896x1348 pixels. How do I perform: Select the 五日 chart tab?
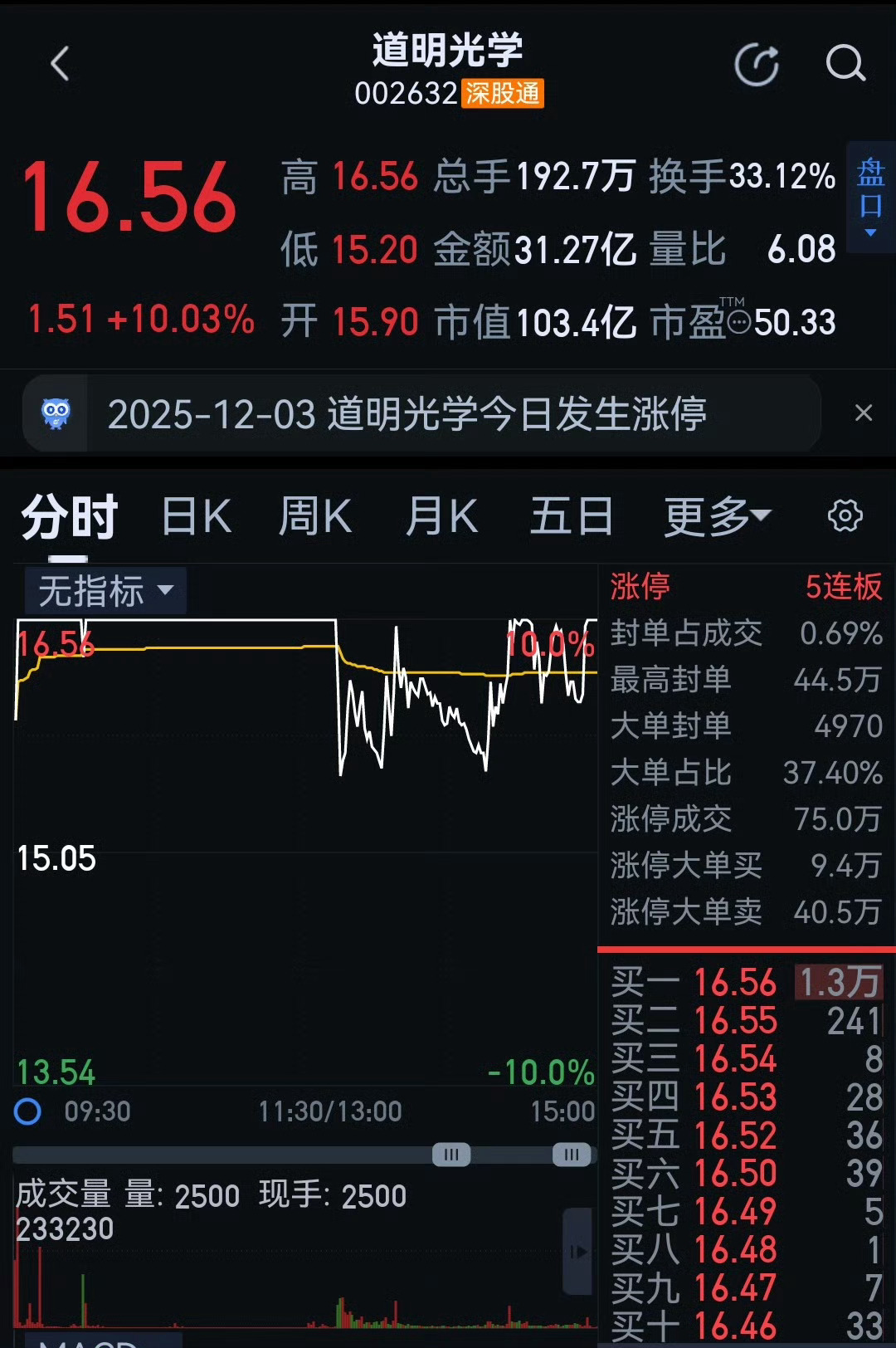click(x=571, y=515)
